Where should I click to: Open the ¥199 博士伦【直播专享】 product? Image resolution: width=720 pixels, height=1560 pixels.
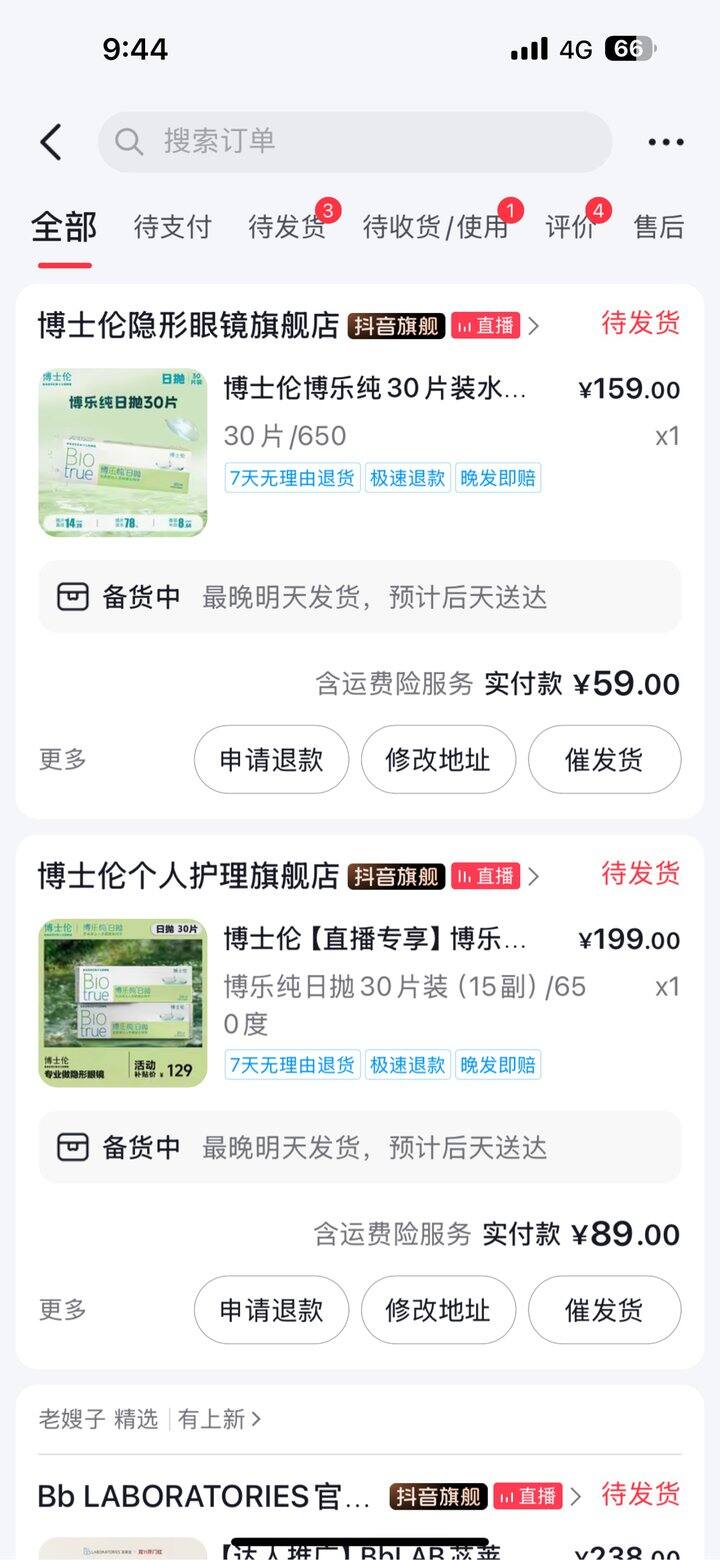point(375,940)
